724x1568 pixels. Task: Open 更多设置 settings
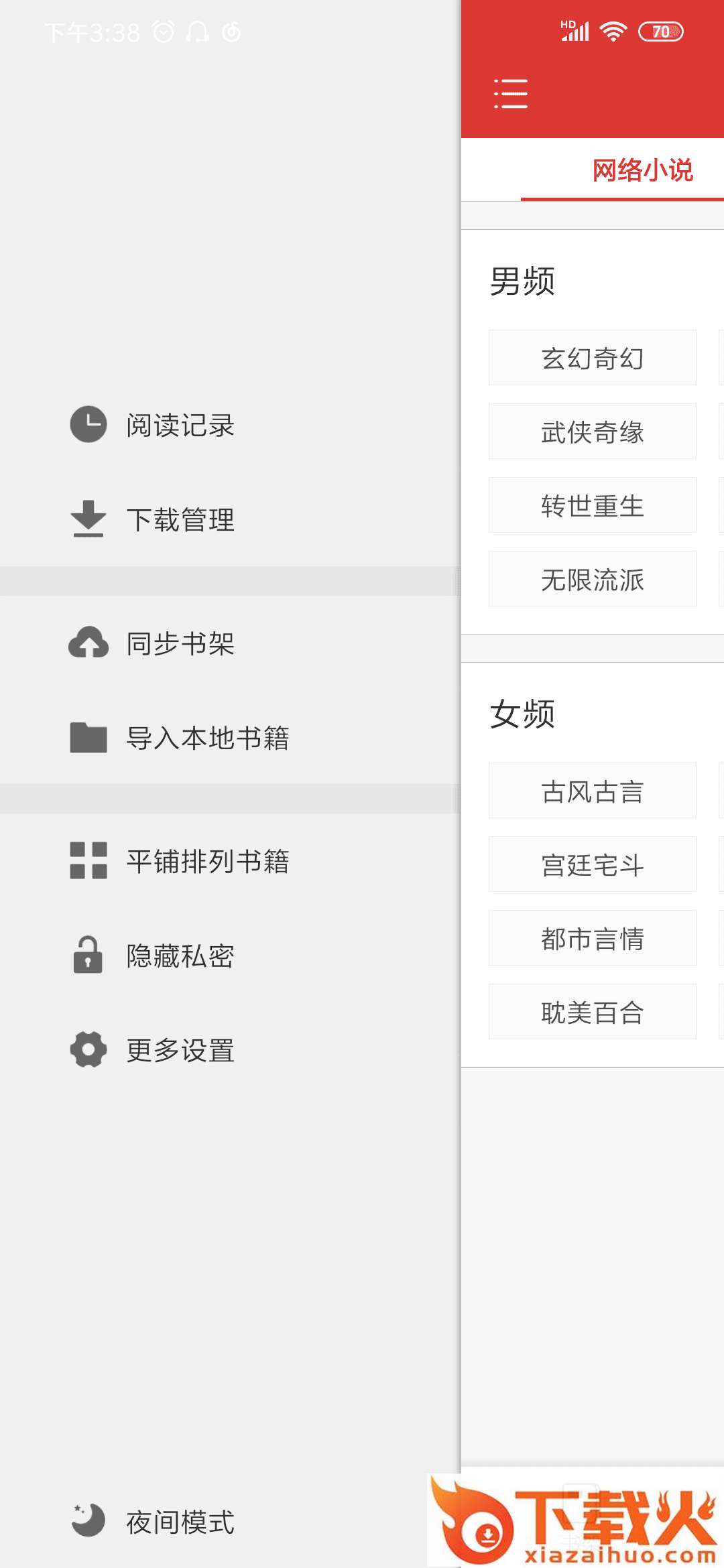pyautogui.click(x=180, y=1050)
